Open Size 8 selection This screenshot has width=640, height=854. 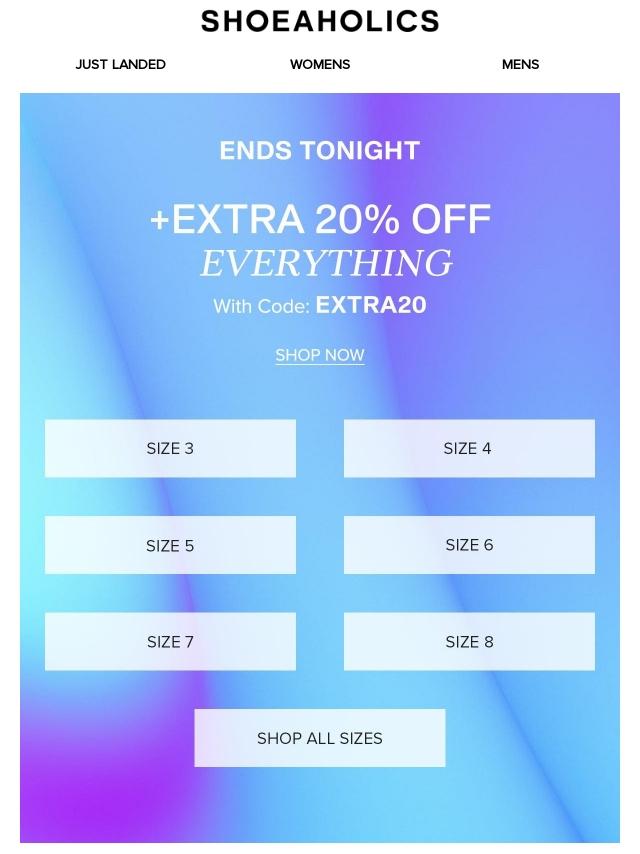(469, 641)
